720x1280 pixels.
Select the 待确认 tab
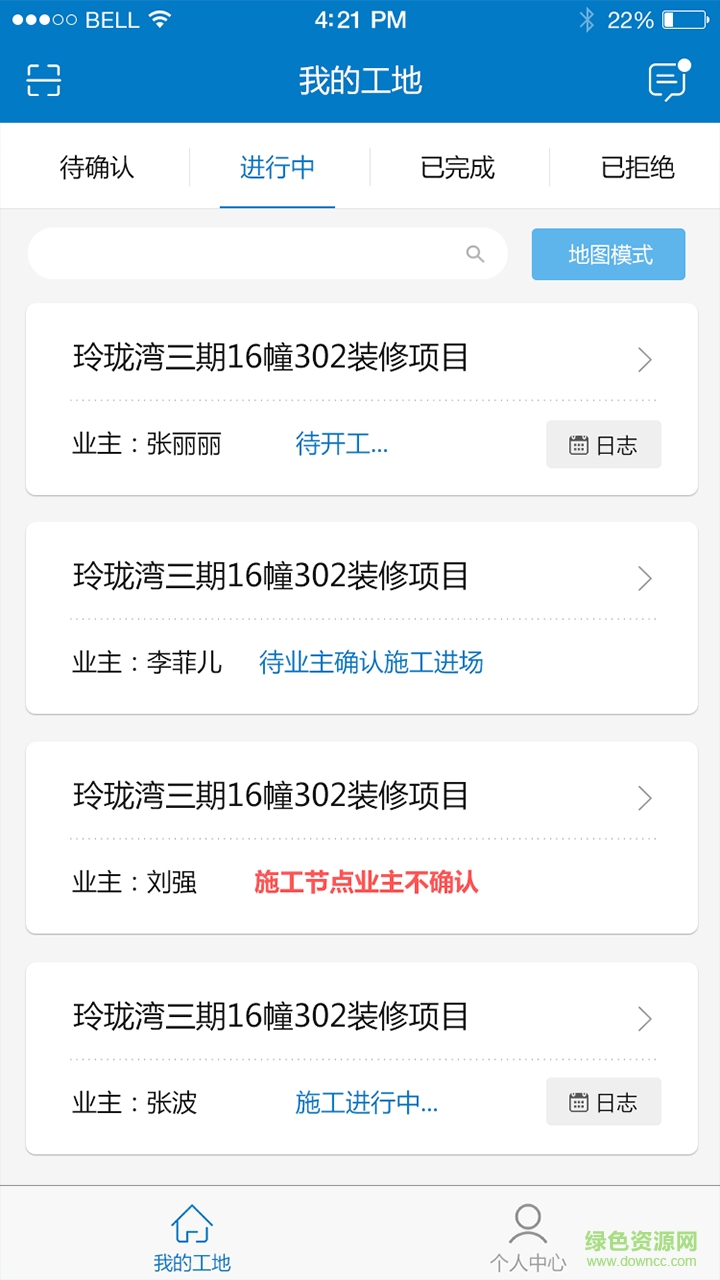tap(96, 168)
